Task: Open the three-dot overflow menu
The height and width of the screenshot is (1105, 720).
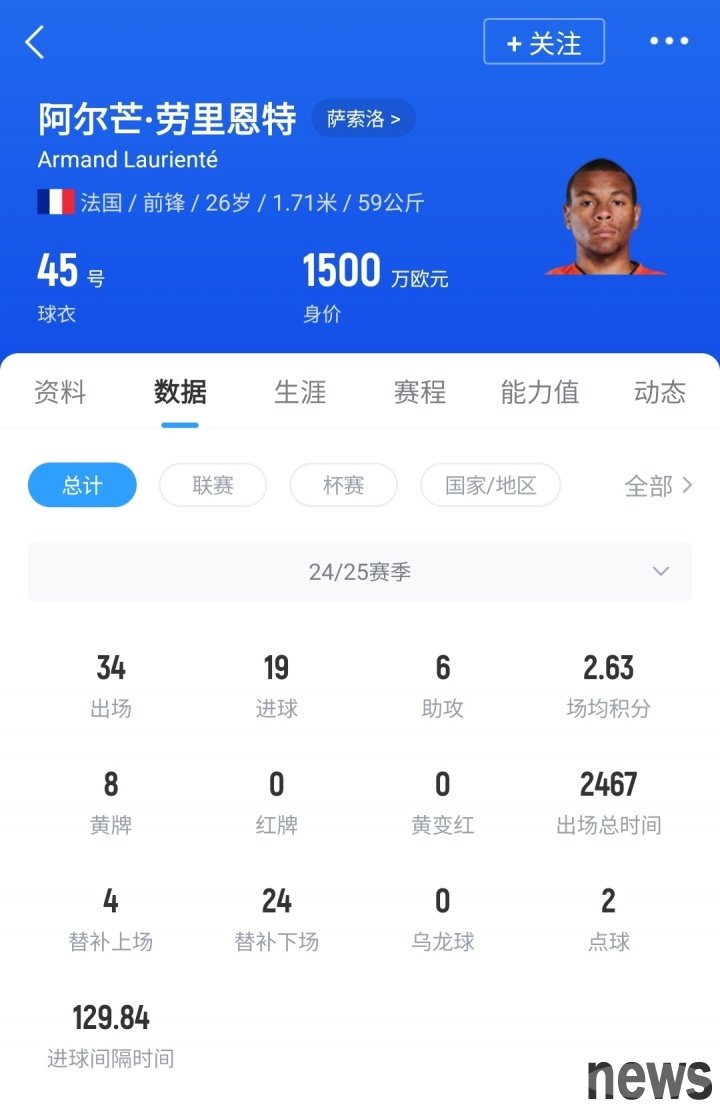Action: (x=668, y=42)
